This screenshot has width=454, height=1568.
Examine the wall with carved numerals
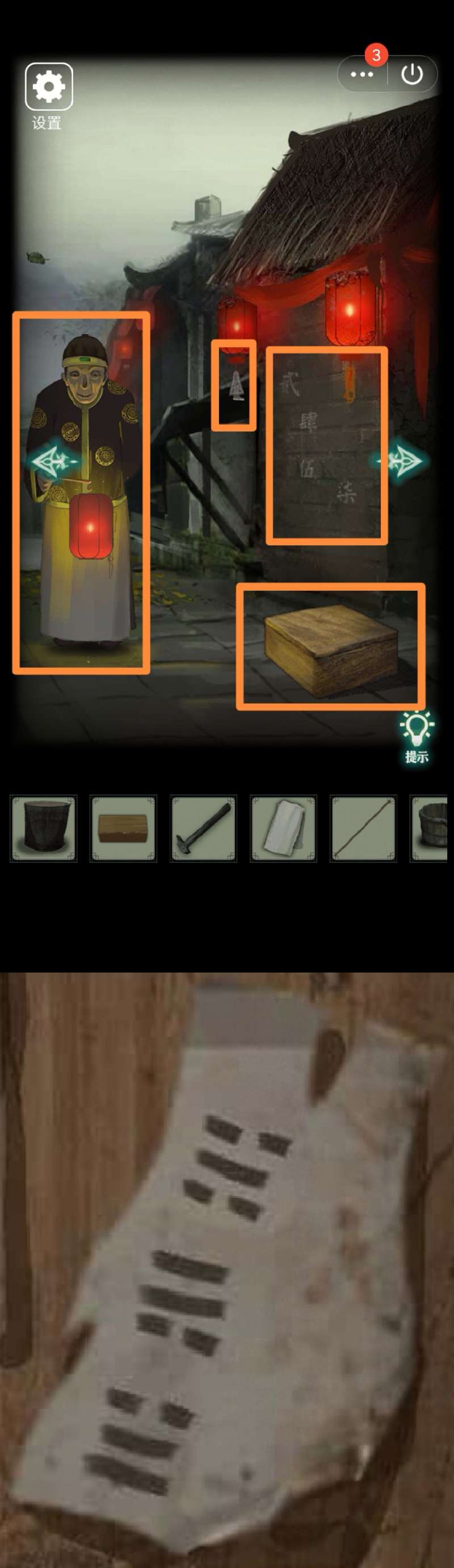tap(327, 445)
